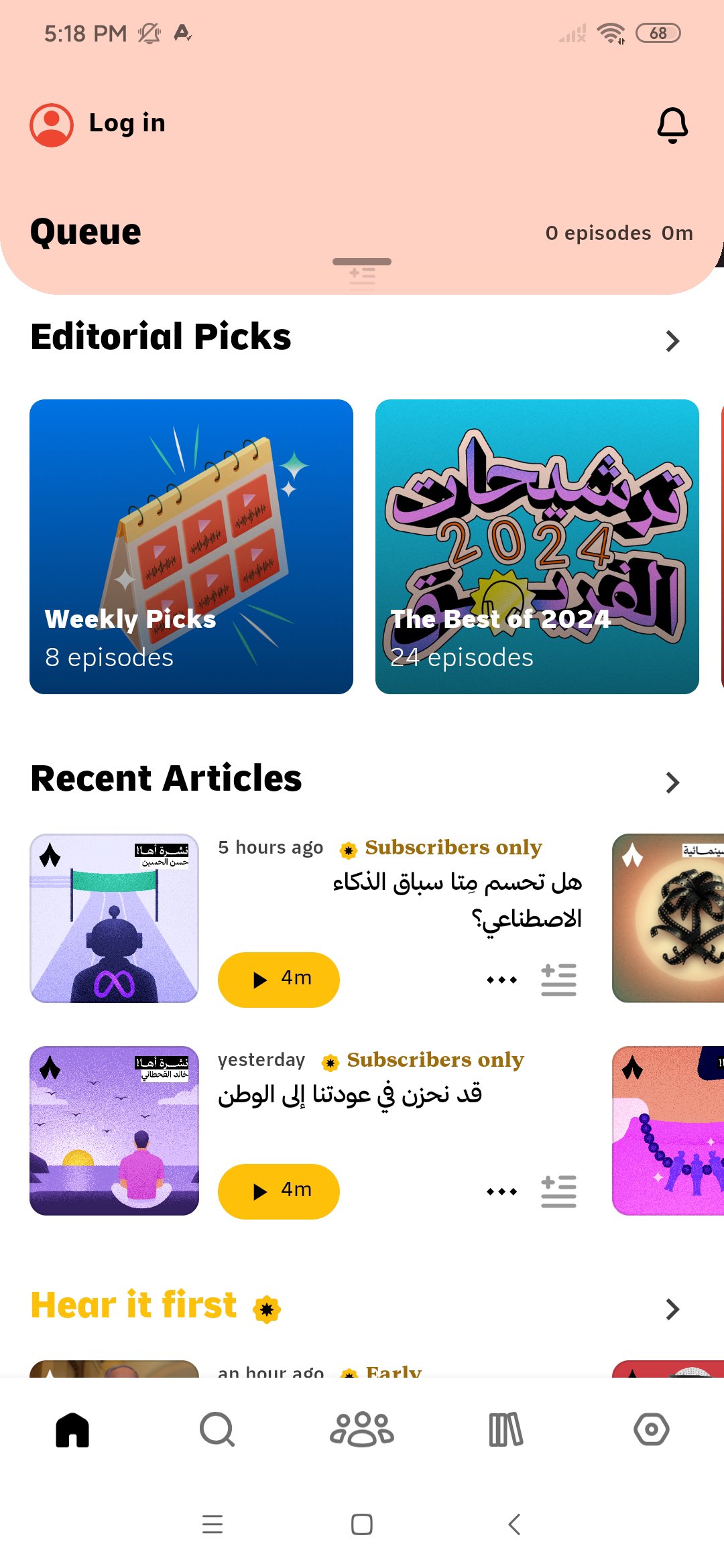Add the AI race article to queue
Screen dimensions: 724x1568
click(x=558, y=979)
